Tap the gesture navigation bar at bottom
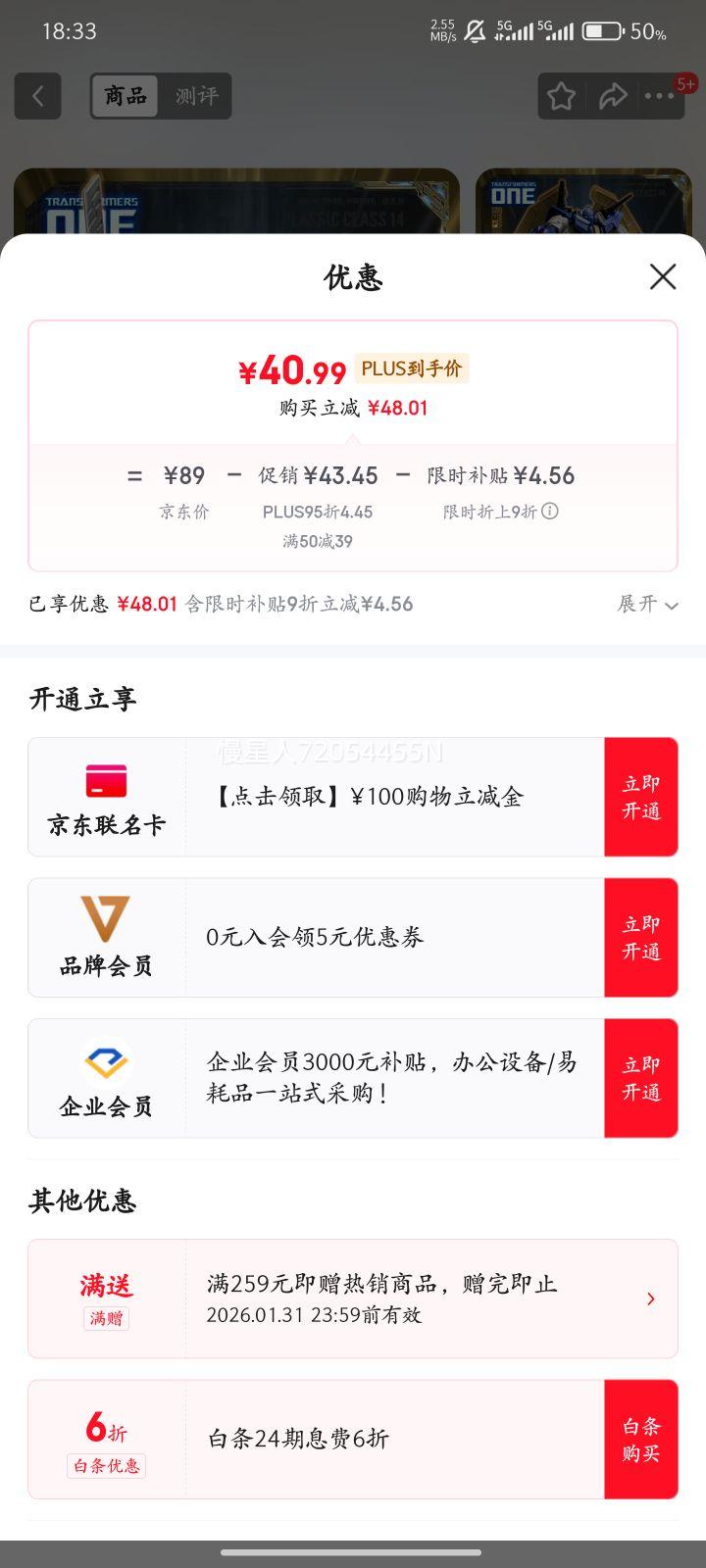This screenshot has width=706, height=1568. click(x=353, y=1551)
